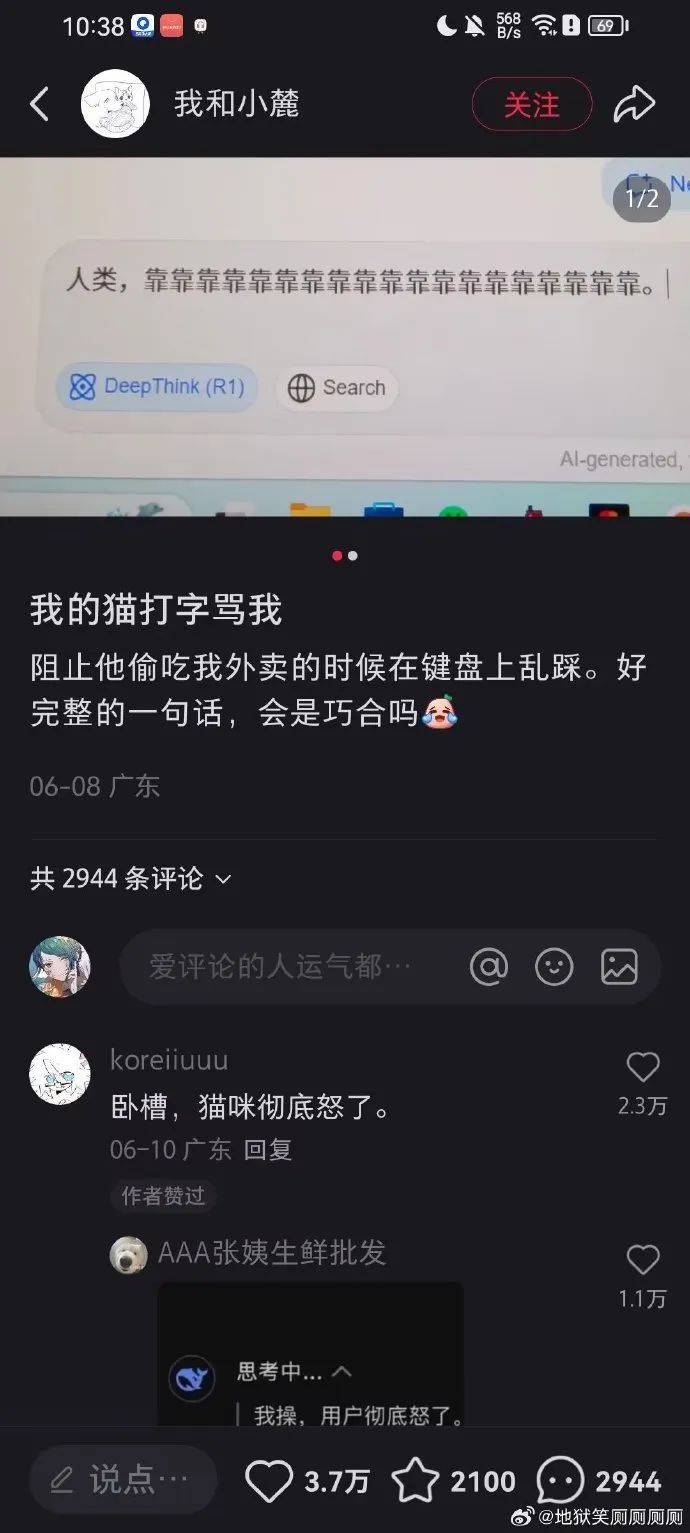Reply to koreiiuuu's comment via 回复
690x1533 pixels.
pyautogui.click(x=268, y=1150)
